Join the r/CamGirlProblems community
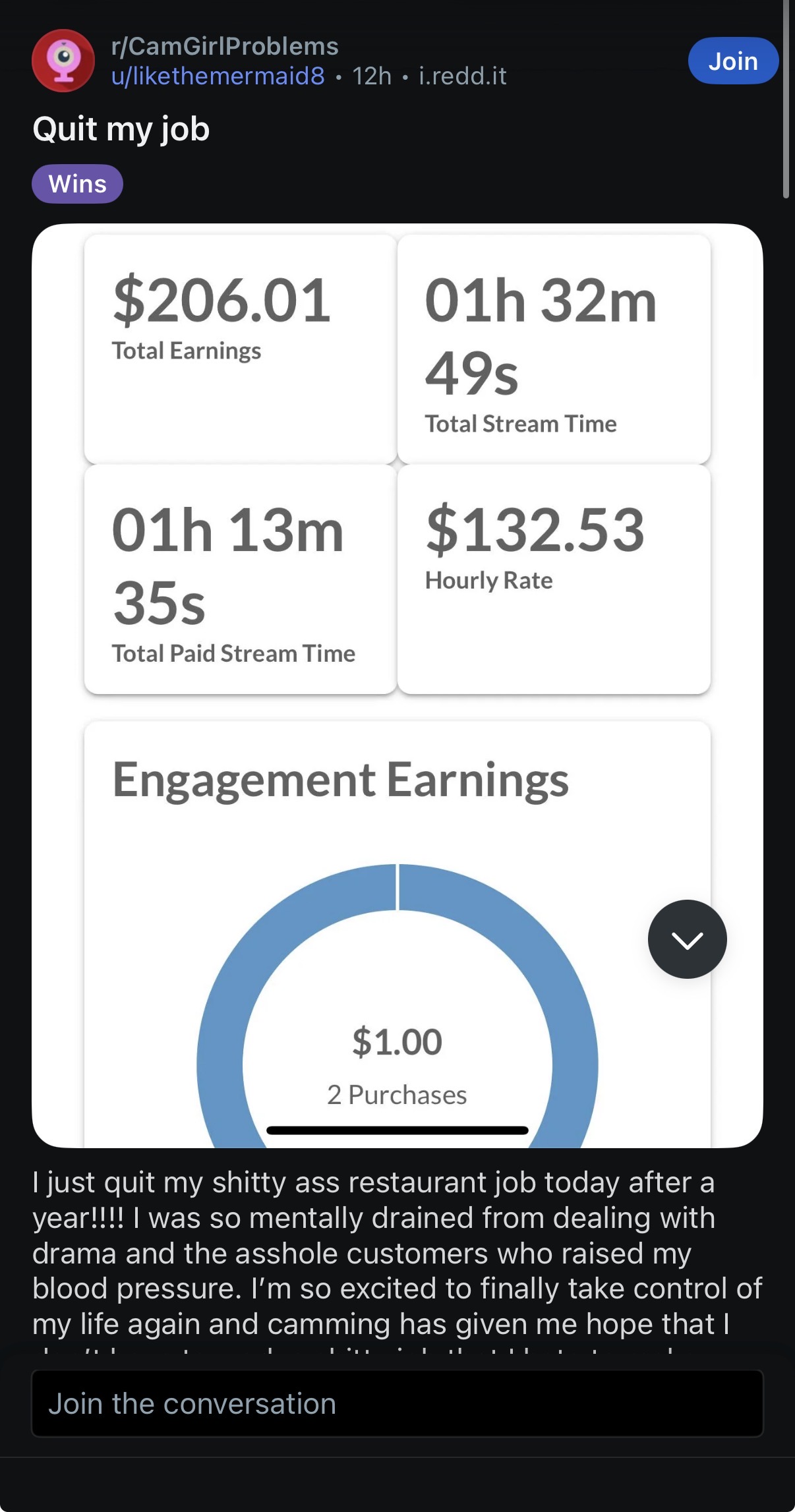Image resolution: width=795 pixels, height=1512 pixels. 733,61
